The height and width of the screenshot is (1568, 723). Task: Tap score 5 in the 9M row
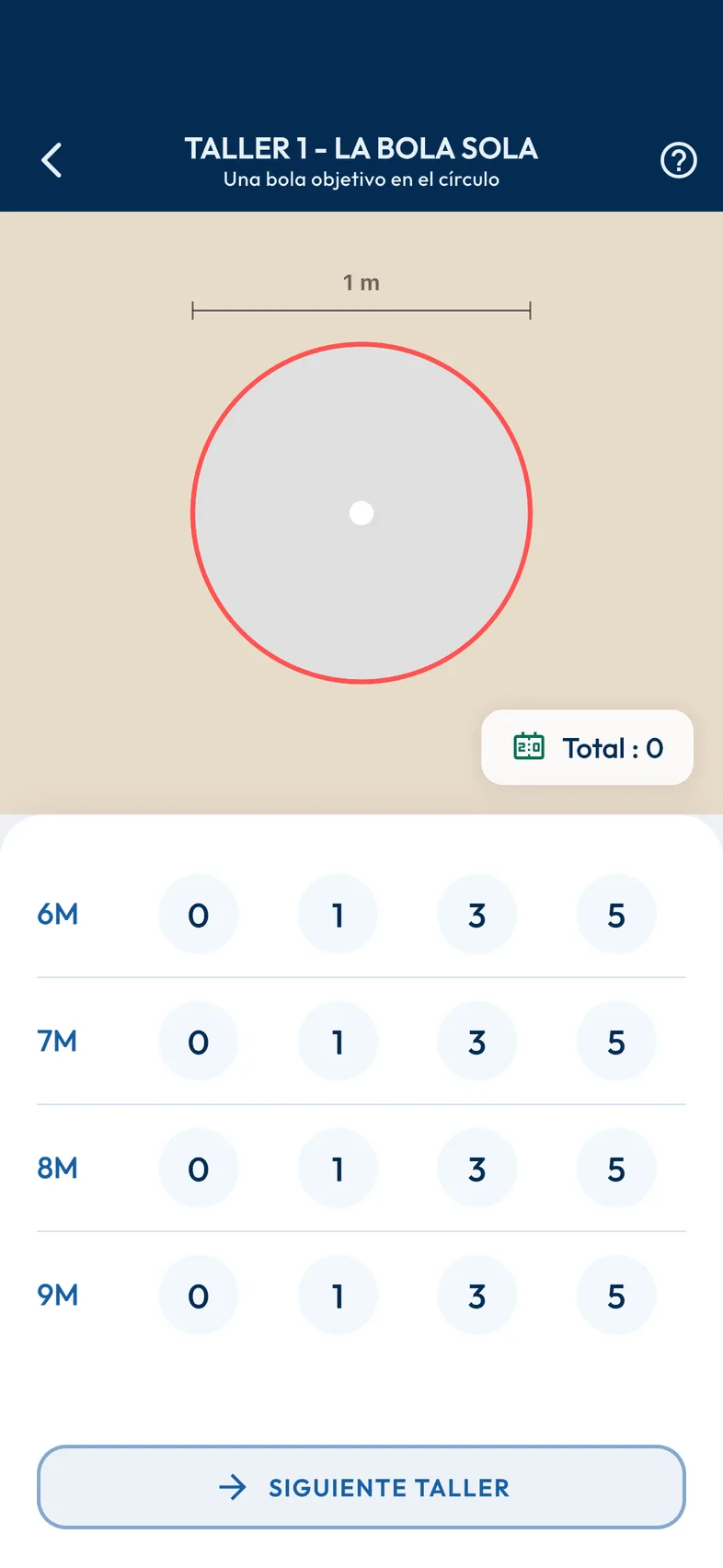pyautogui.click(x=616, y=1296)
